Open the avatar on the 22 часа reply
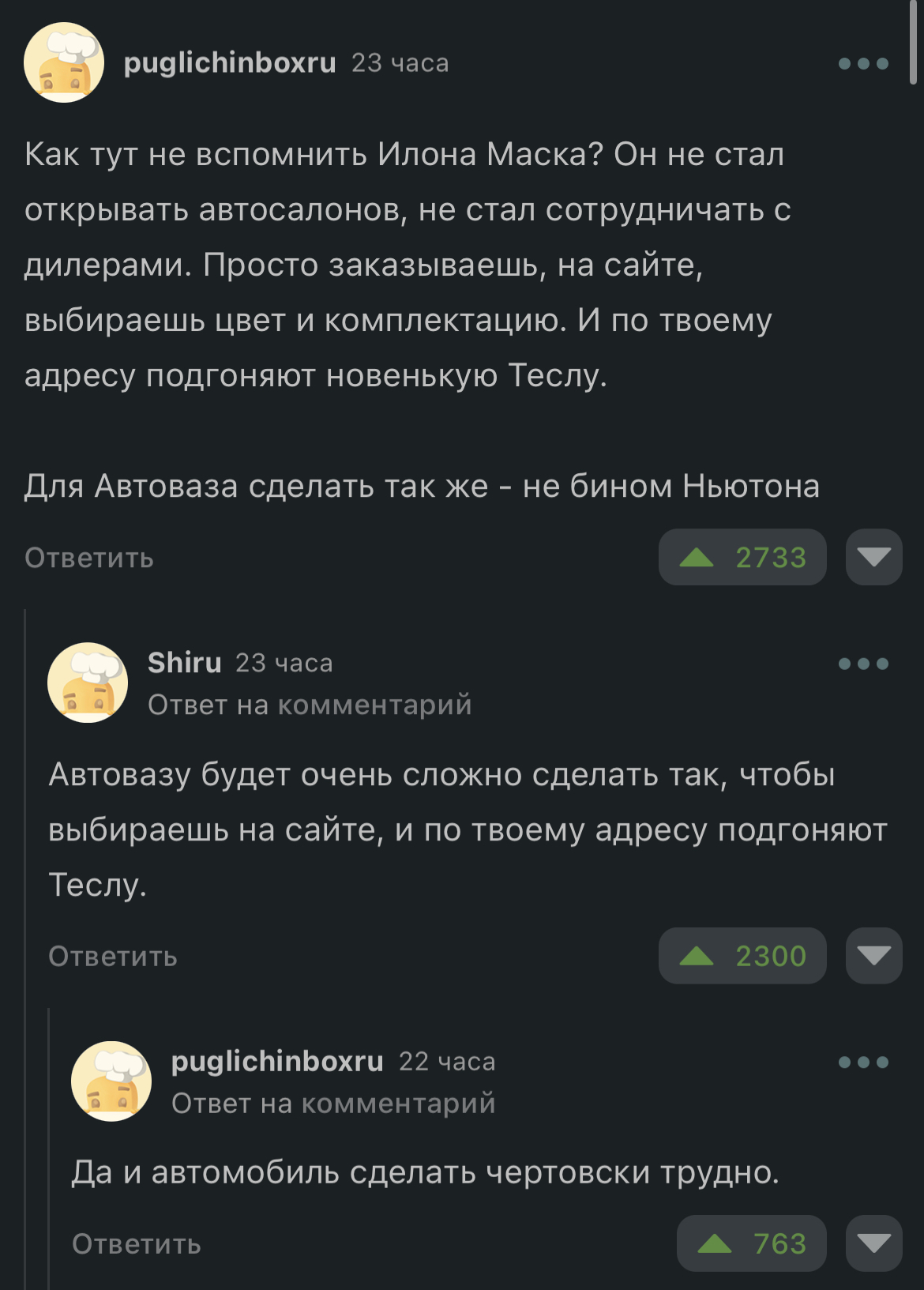 pos(111,1081)
